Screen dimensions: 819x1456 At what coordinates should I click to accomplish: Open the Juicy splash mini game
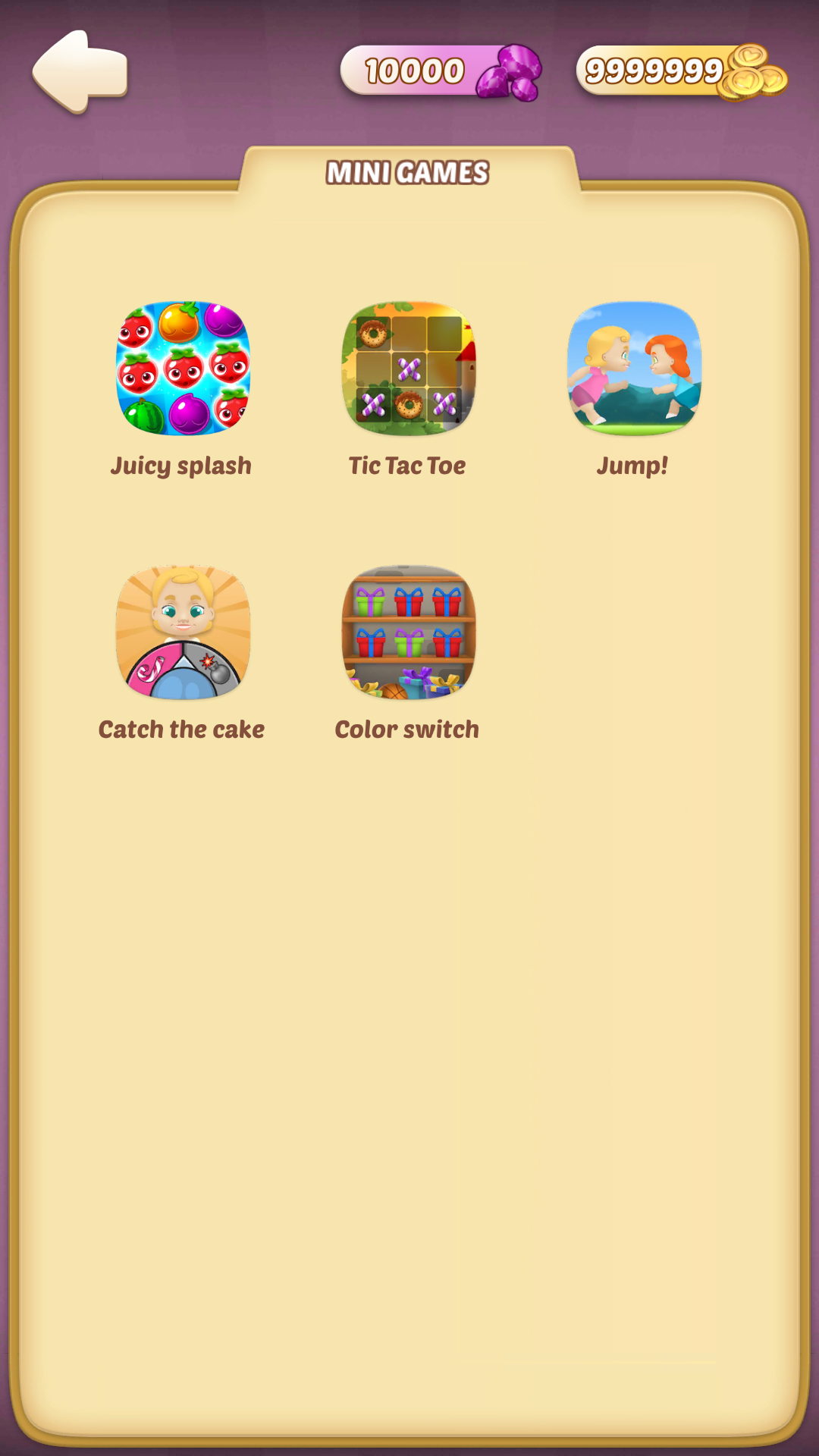click(182, 369)
